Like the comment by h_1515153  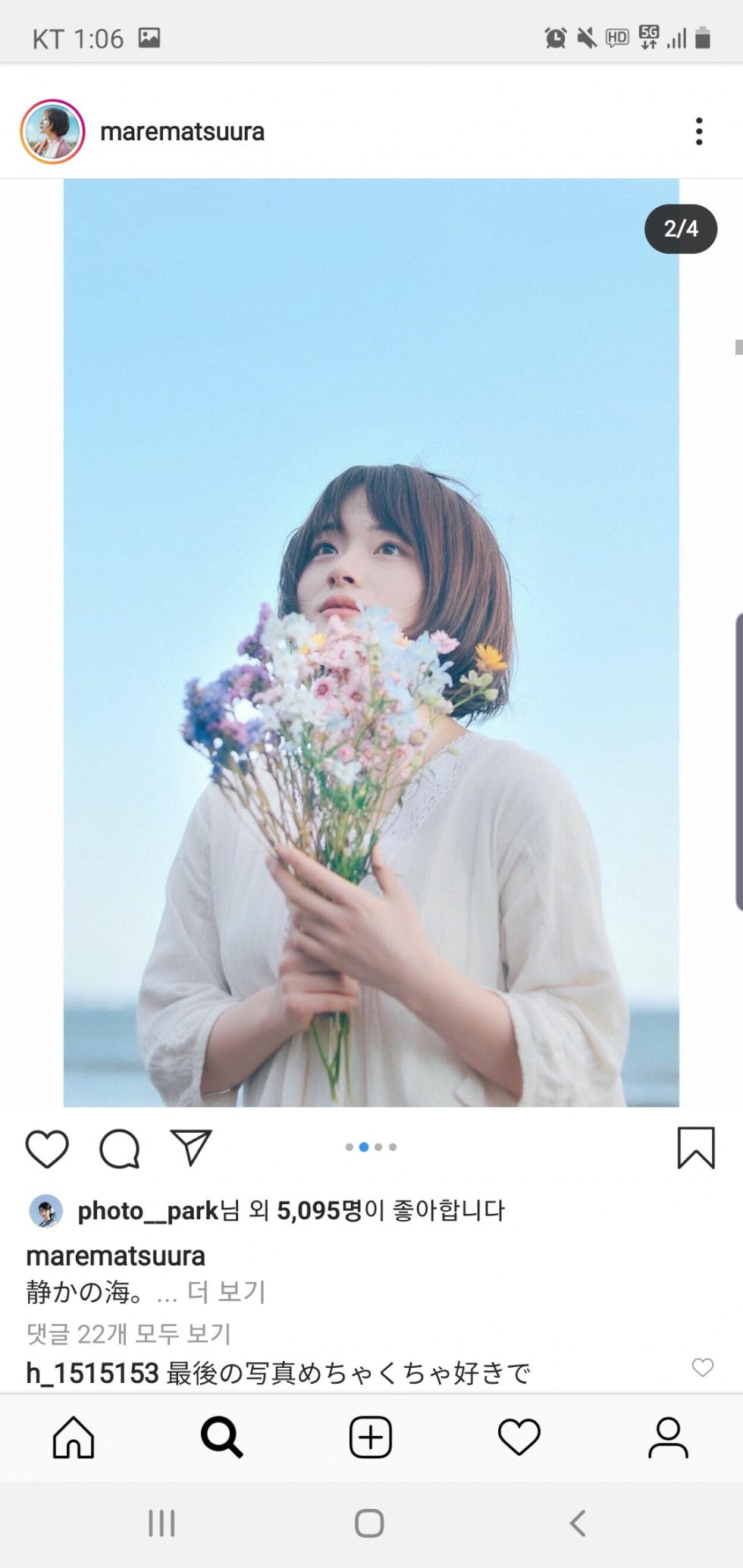tap(703, 1367)
